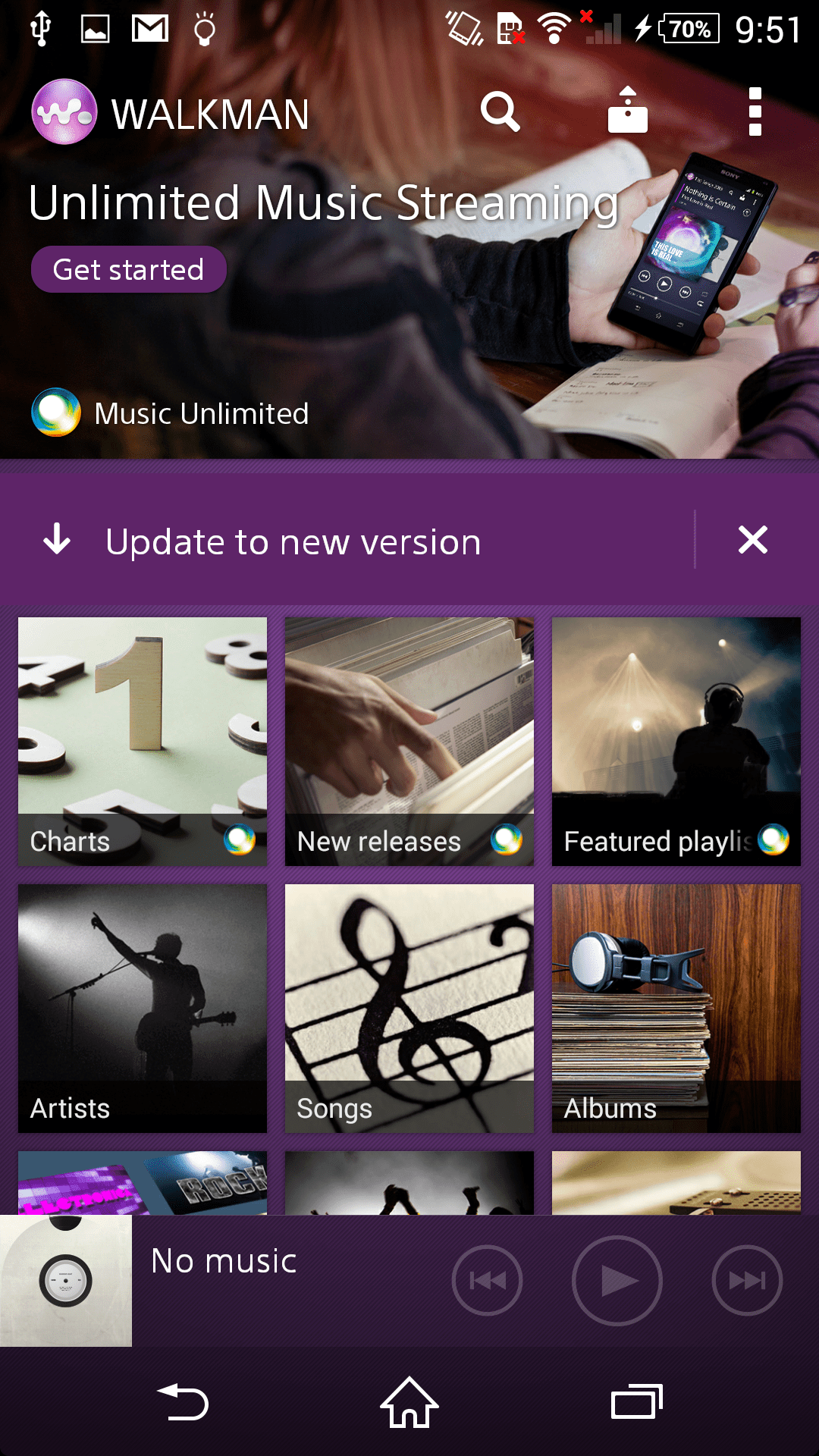Tap the Throw/share icon in app bar
This screenshot has height=1456, width=819.
tap(628, 111)
